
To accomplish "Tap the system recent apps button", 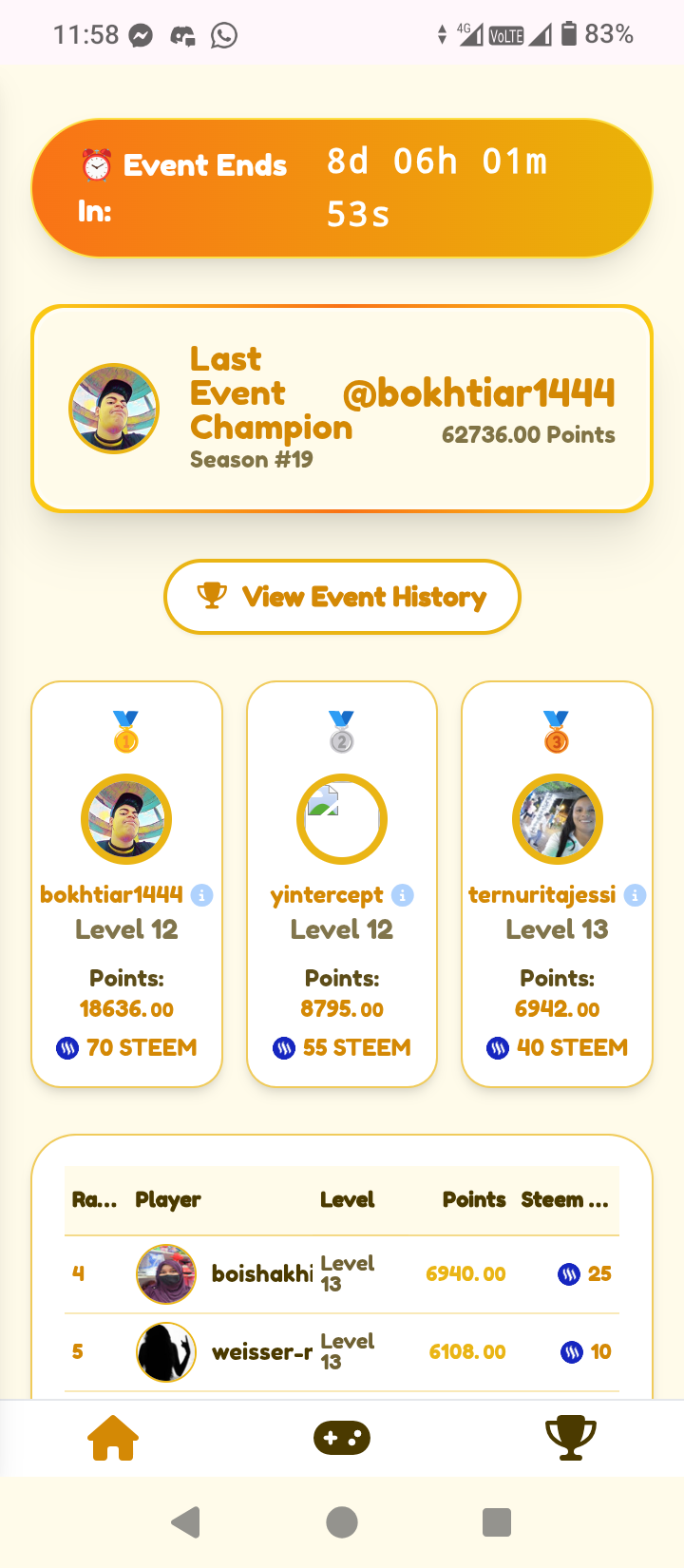I will [x=497, y=1522].
